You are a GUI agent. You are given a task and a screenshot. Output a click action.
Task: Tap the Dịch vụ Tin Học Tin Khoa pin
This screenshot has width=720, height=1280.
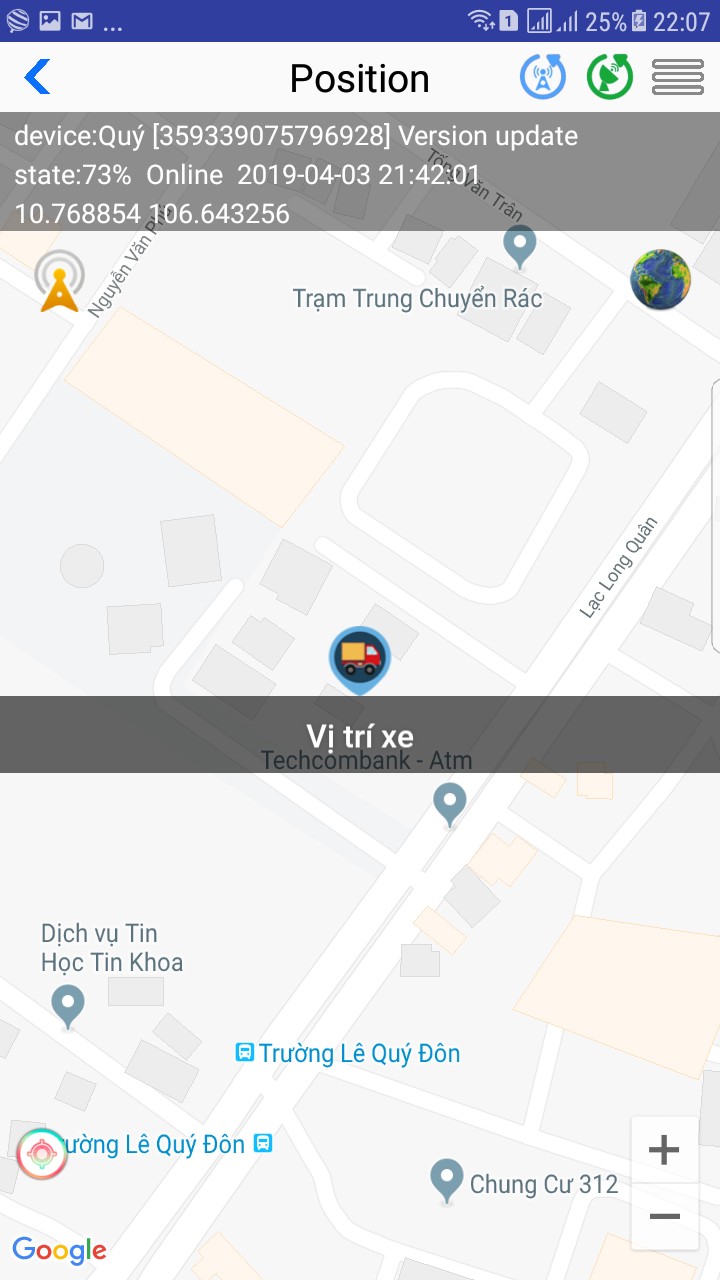68,1004
